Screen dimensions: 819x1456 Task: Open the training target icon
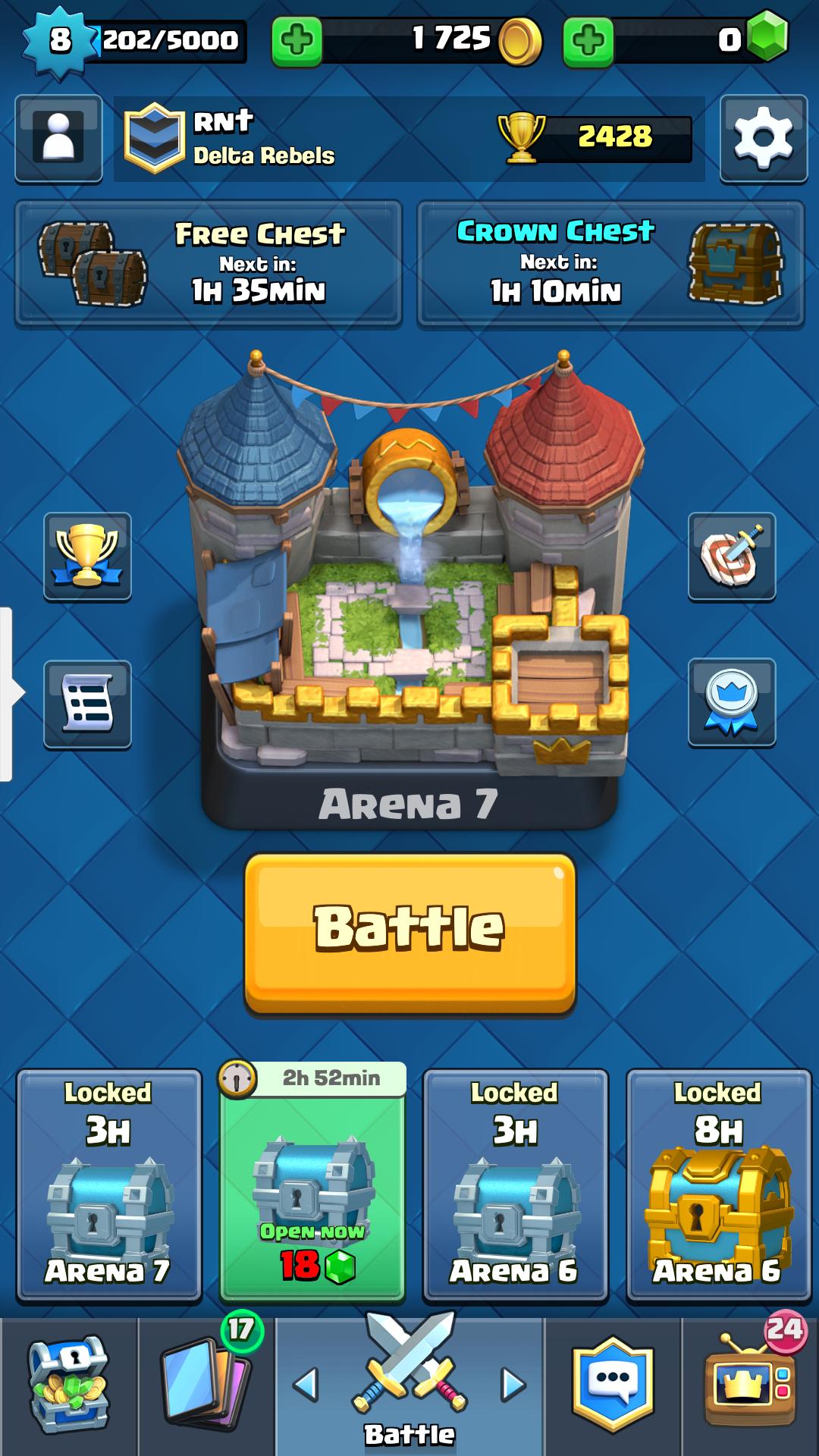point(732,557)
